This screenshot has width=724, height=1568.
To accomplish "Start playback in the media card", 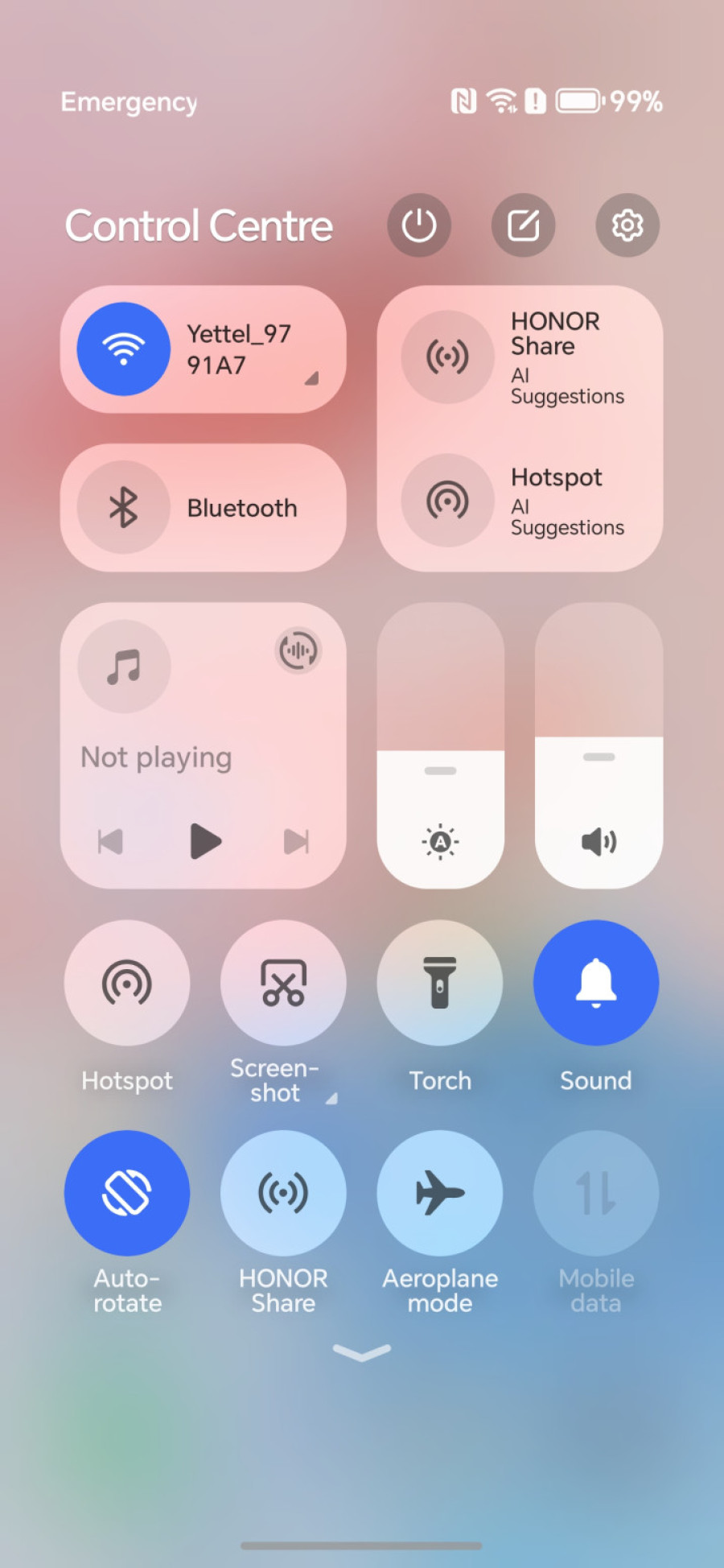I will tap(205, 841).
